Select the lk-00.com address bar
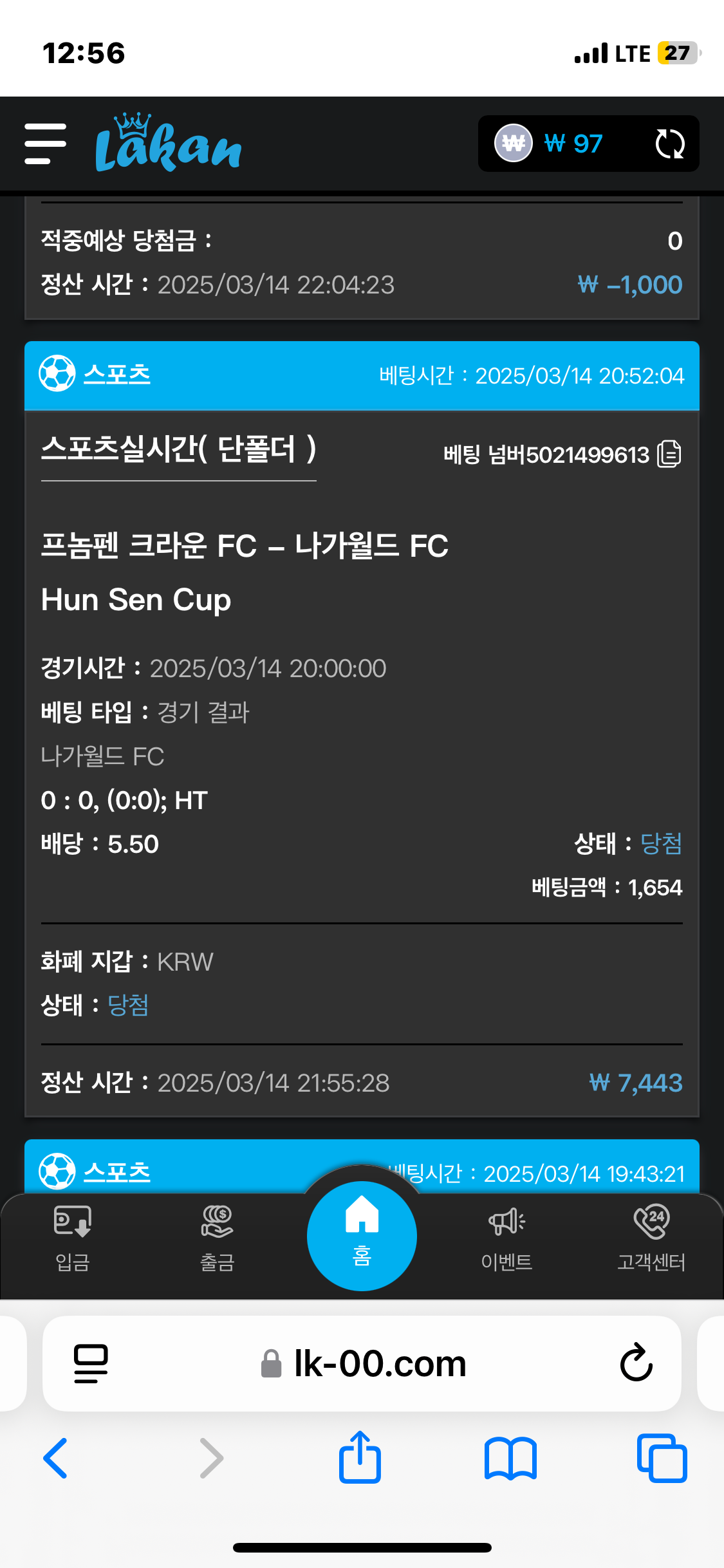The width and height of the screenshot is (724, 1568). click(x=380, y=1363)
